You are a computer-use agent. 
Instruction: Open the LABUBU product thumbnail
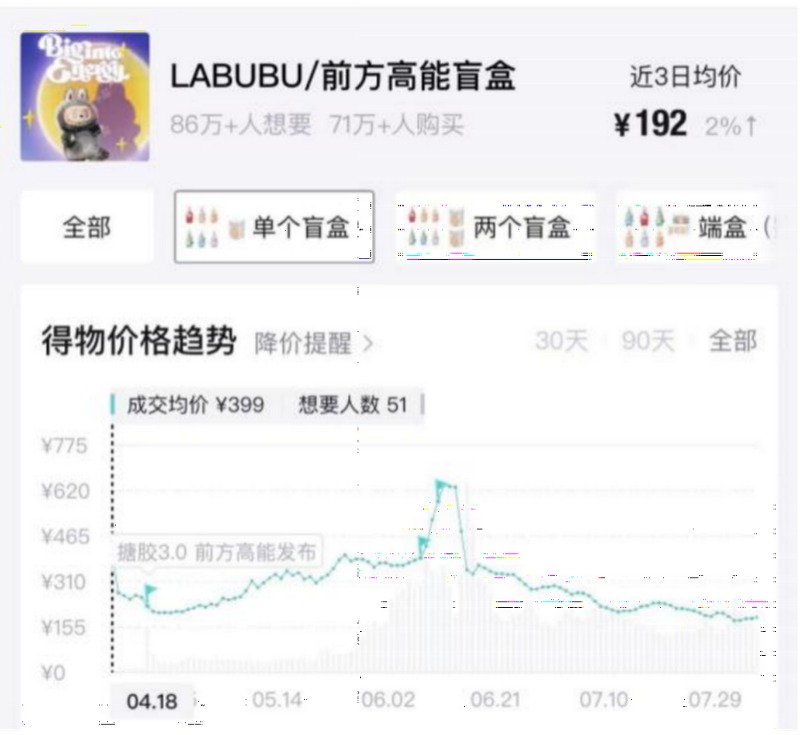(x=85, y=97)
